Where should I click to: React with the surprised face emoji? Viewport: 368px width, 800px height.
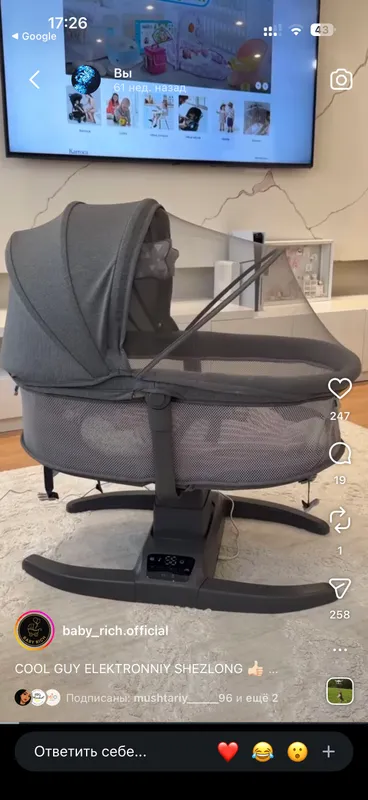(297, 752)
